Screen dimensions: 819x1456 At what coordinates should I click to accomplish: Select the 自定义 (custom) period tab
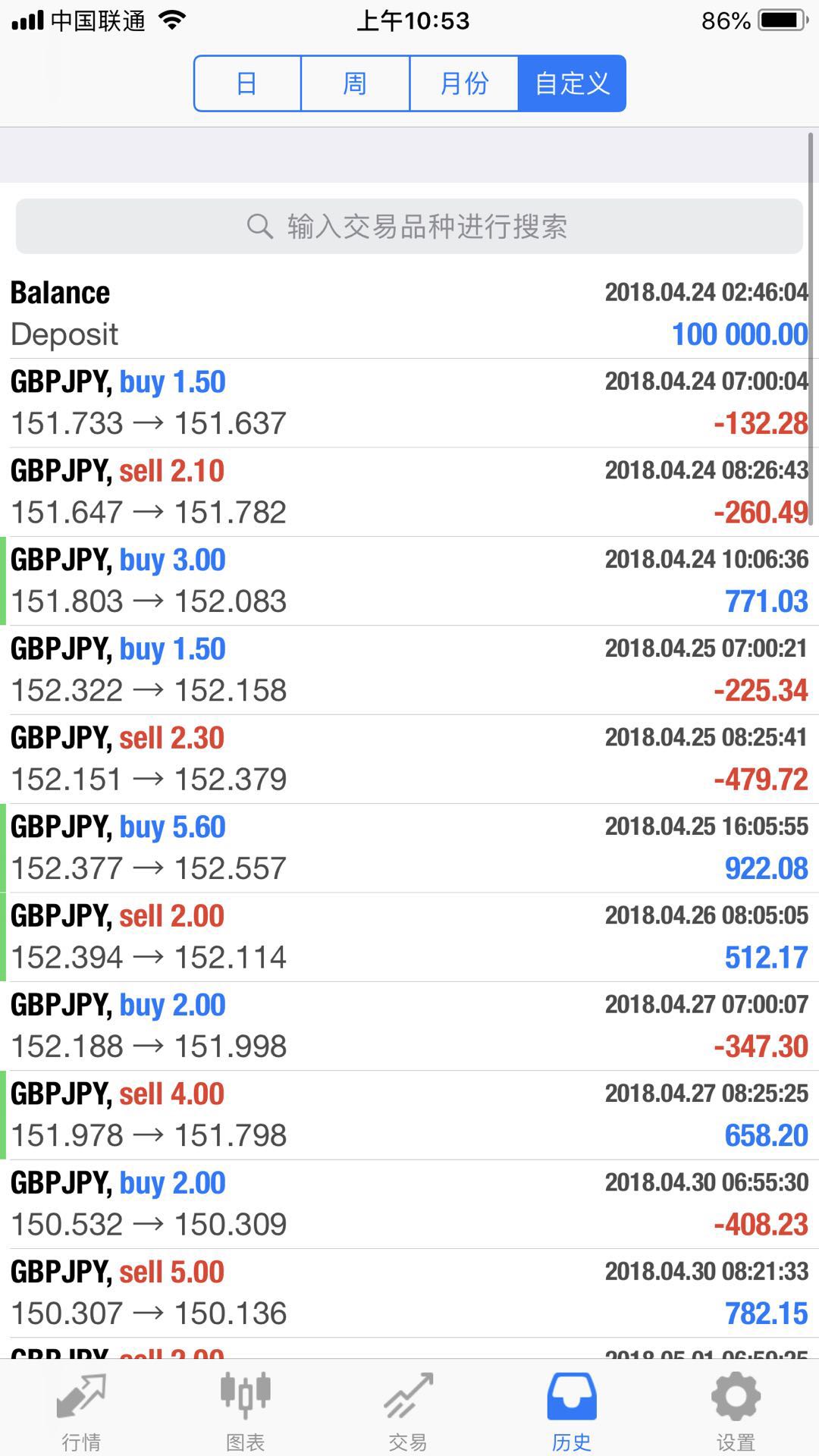pos(572,83)
